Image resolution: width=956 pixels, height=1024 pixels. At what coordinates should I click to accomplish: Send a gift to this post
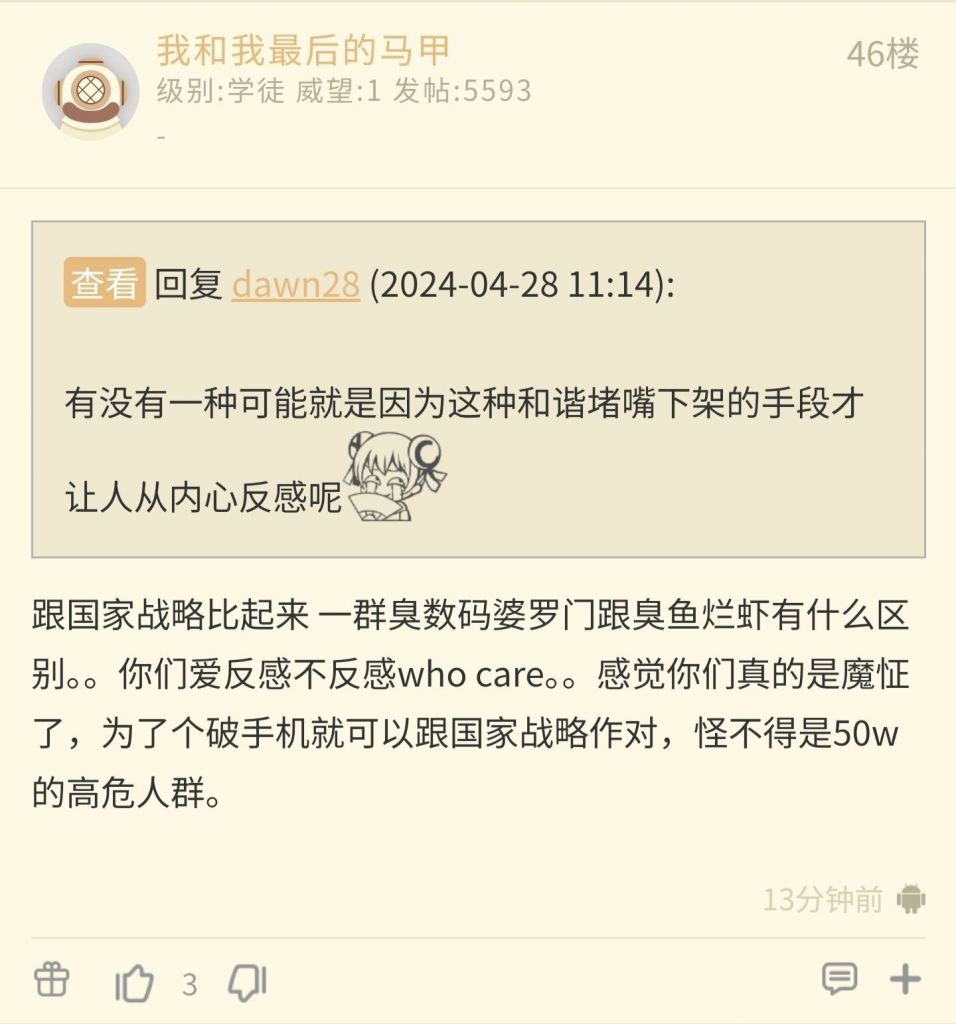[51, 980]
